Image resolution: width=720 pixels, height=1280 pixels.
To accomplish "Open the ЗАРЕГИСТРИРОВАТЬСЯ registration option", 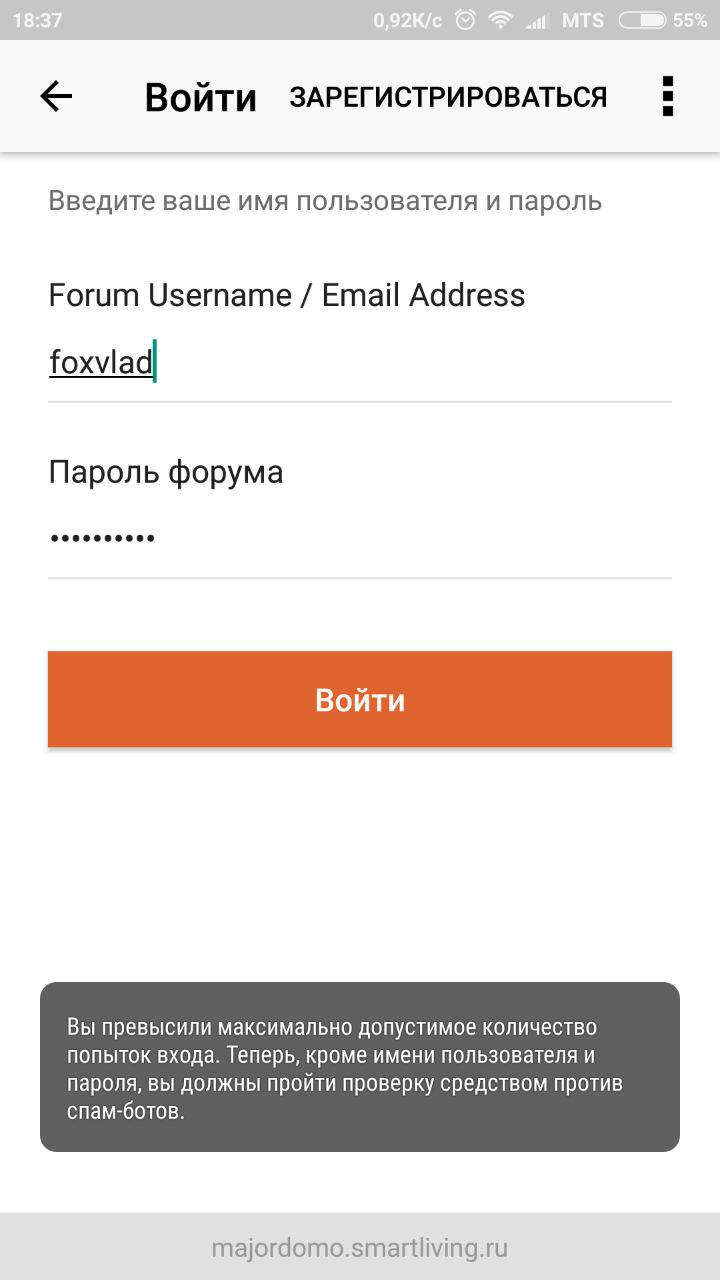I will coord(448,97).
